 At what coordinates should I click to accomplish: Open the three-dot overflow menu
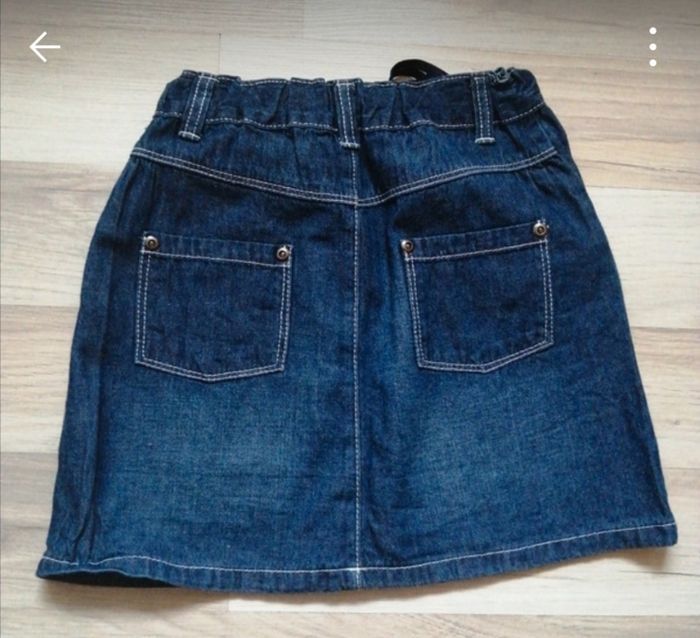click(x=652, y=47)
